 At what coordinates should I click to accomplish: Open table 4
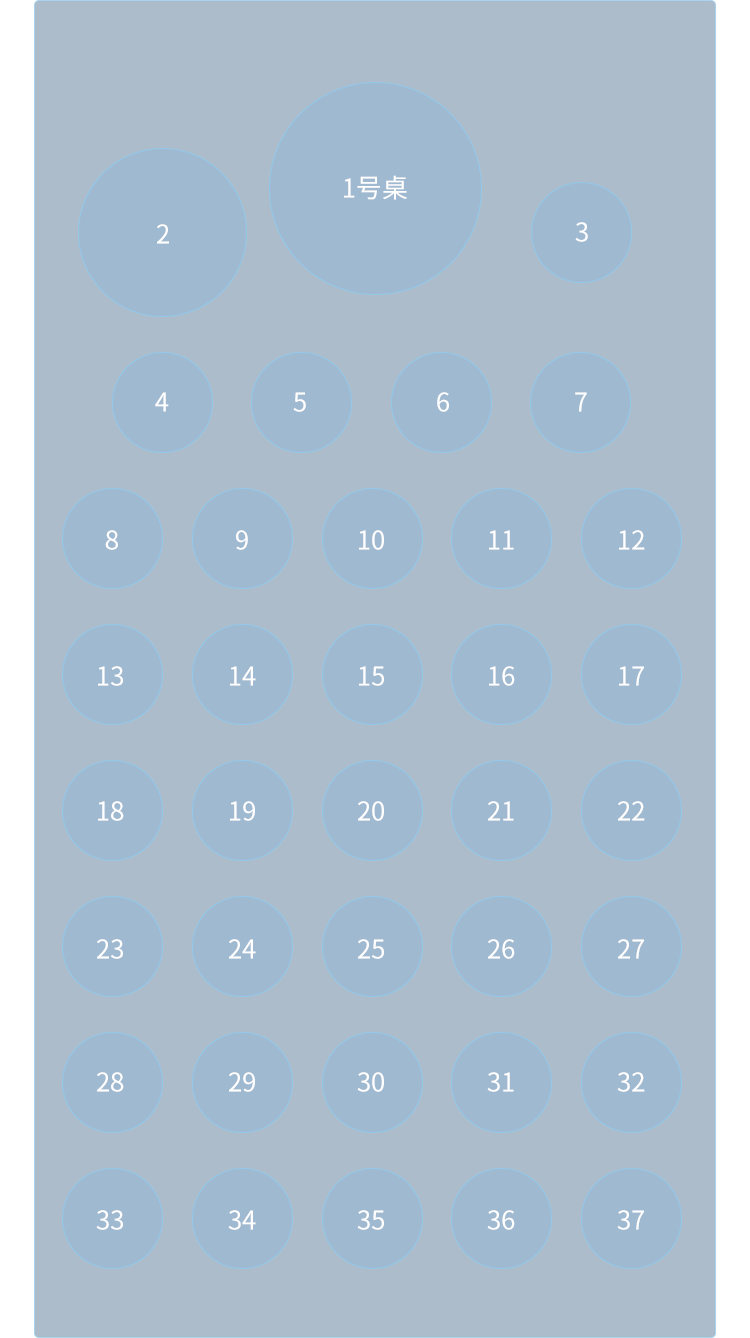click(162, 402)
